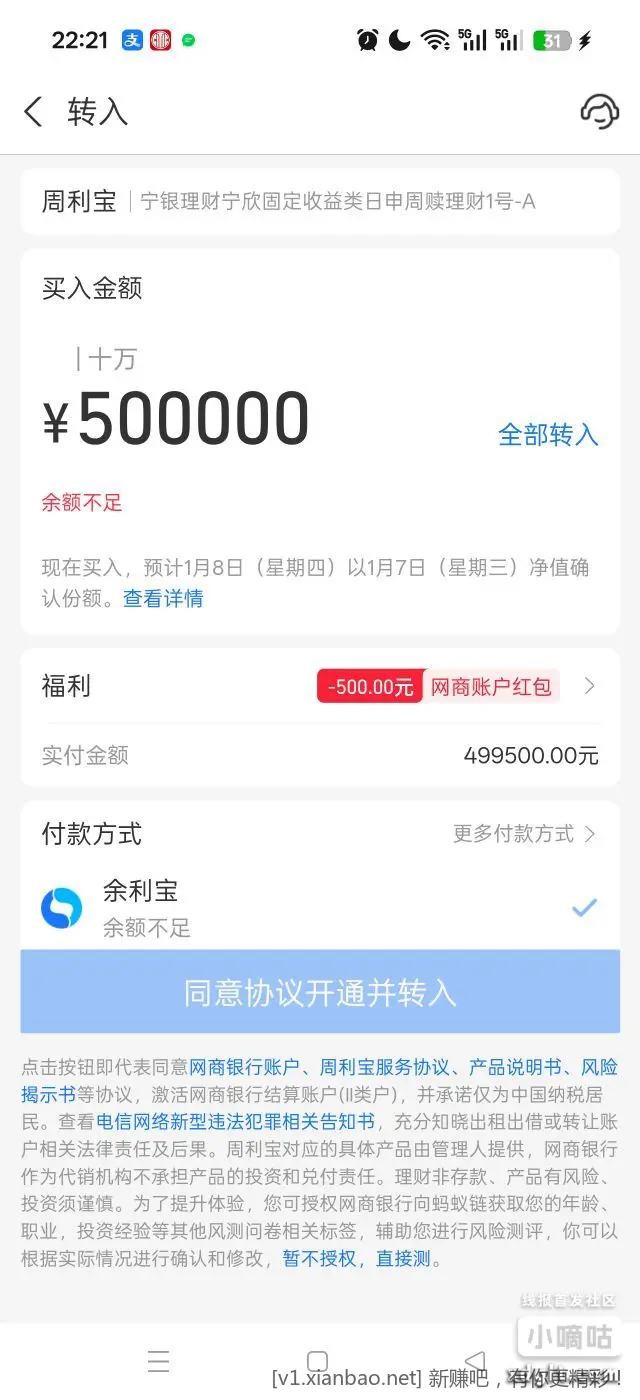Go back from the 转入 page
The height and width of the screenshot is (1400, 640).
34,111
